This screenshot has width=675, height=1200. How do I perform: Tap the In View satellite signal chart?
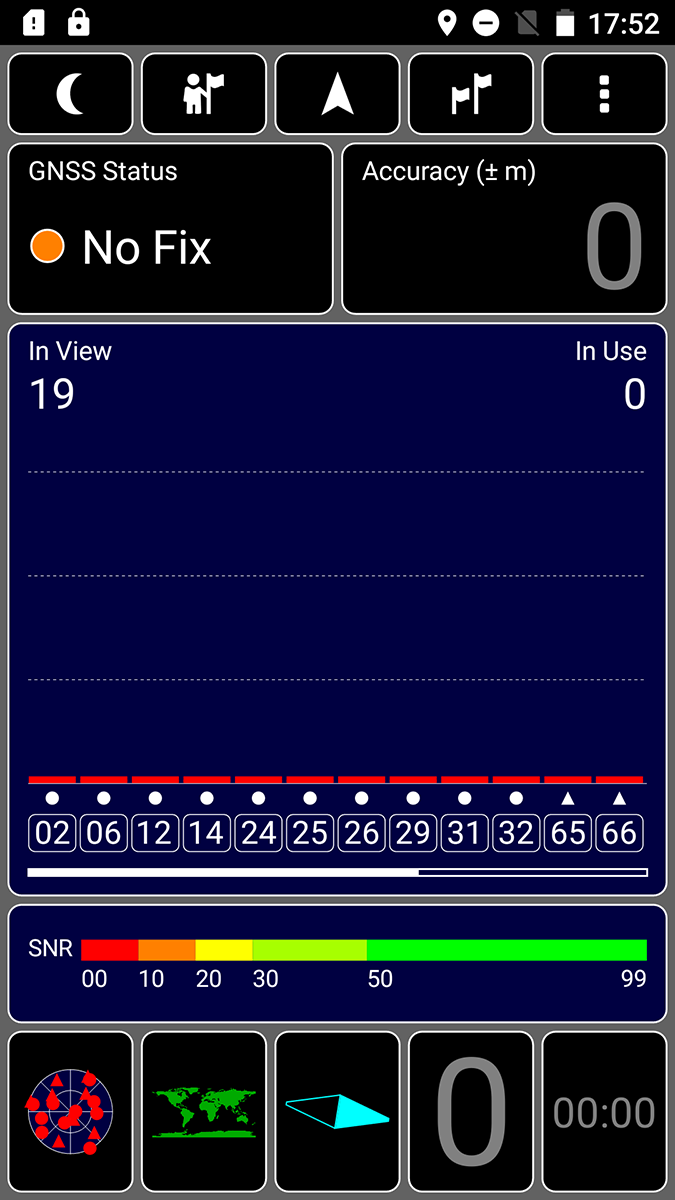tap(338, 609)
